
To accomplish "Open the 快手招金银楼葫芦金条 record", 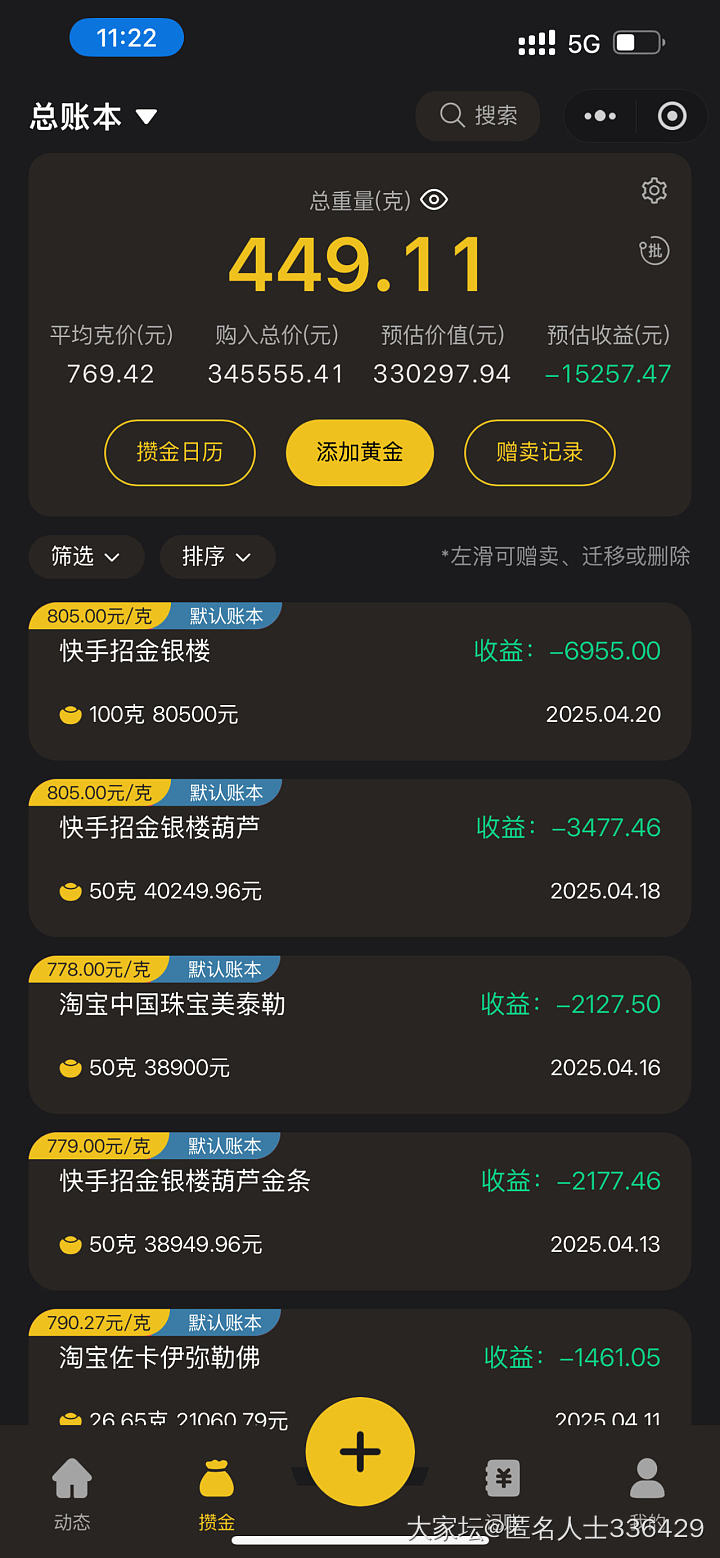I will (x=360, y=1213).
